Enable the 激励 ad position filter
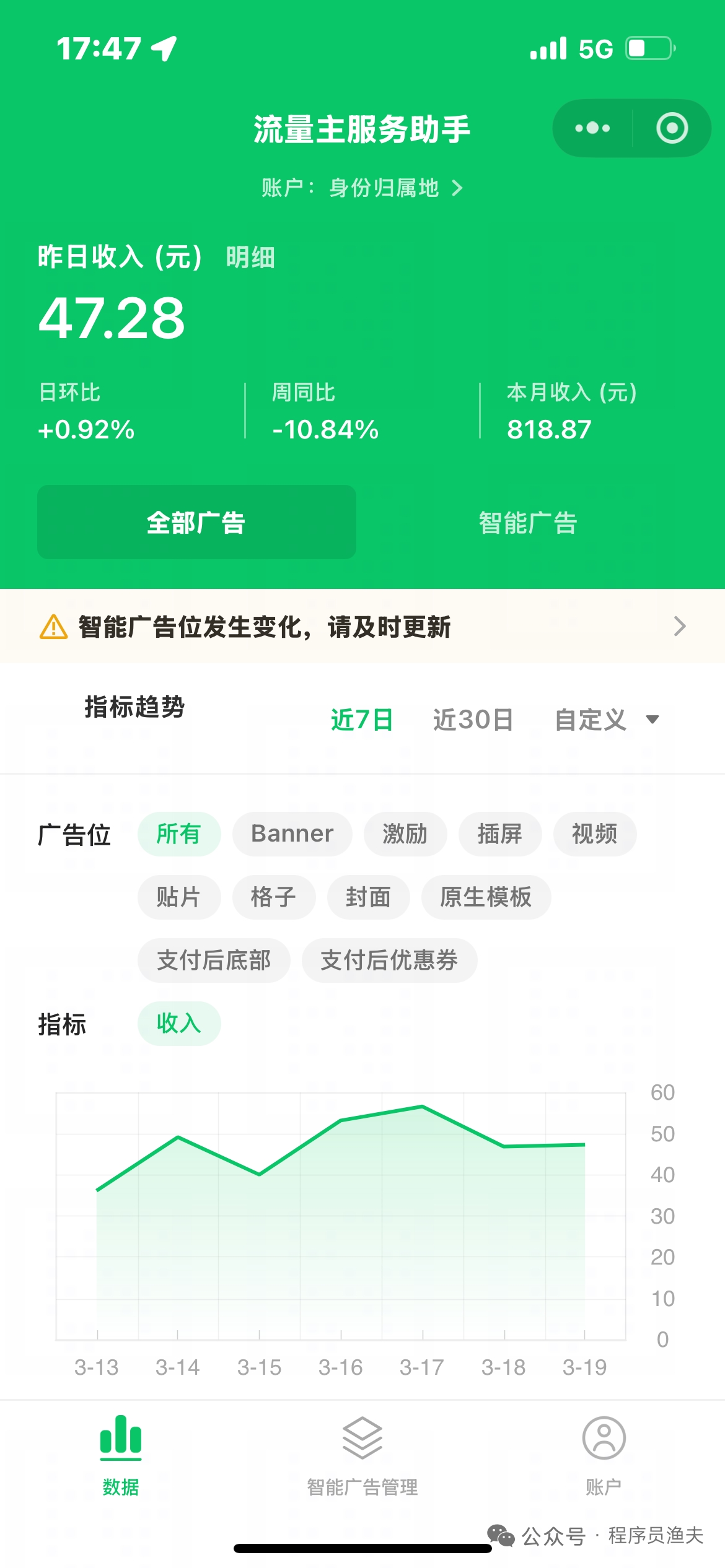Screen dimensions: 725x1568 coord(405,834)
